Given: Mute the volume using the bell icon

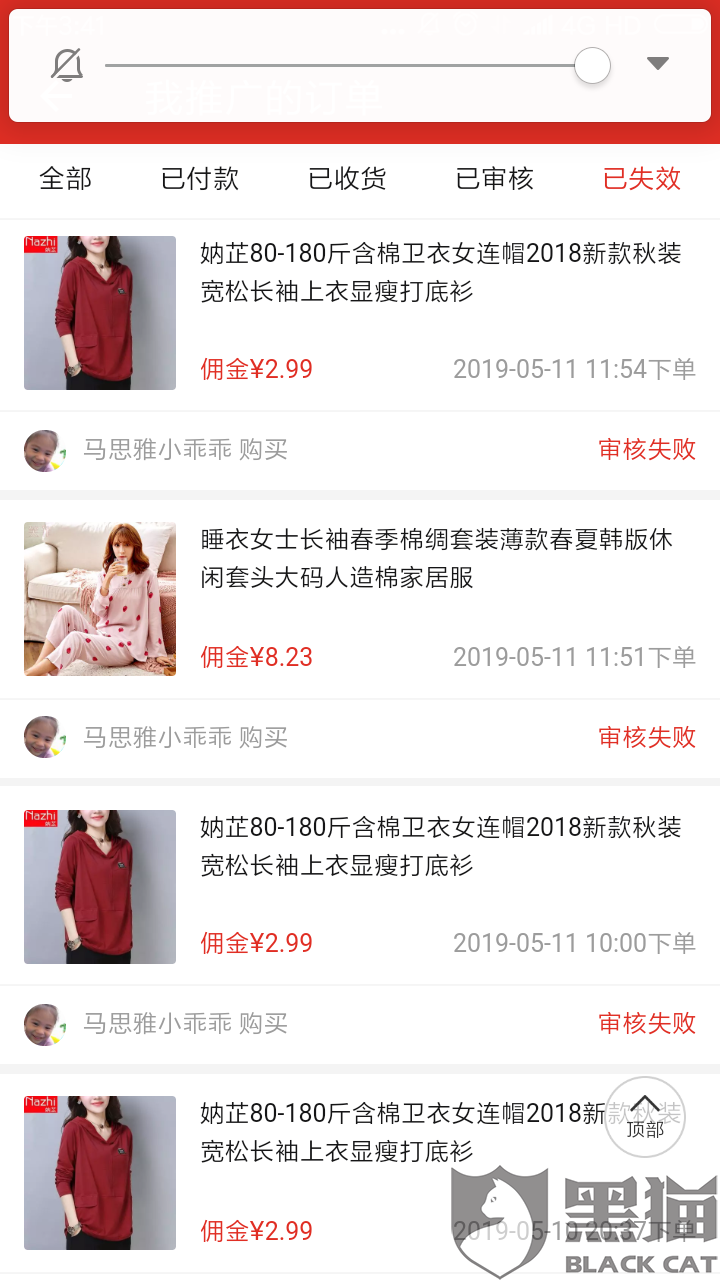Looking at the screenshot, I should pos(67,65).
